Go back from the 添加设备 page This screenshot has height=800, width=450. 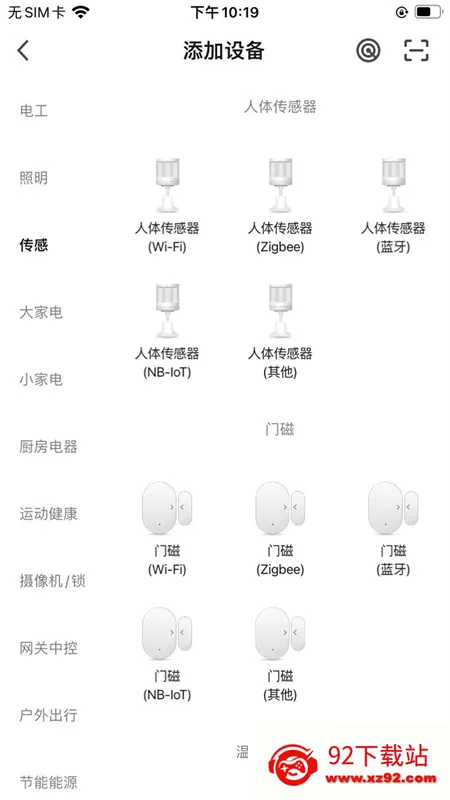tap(23, 51)
